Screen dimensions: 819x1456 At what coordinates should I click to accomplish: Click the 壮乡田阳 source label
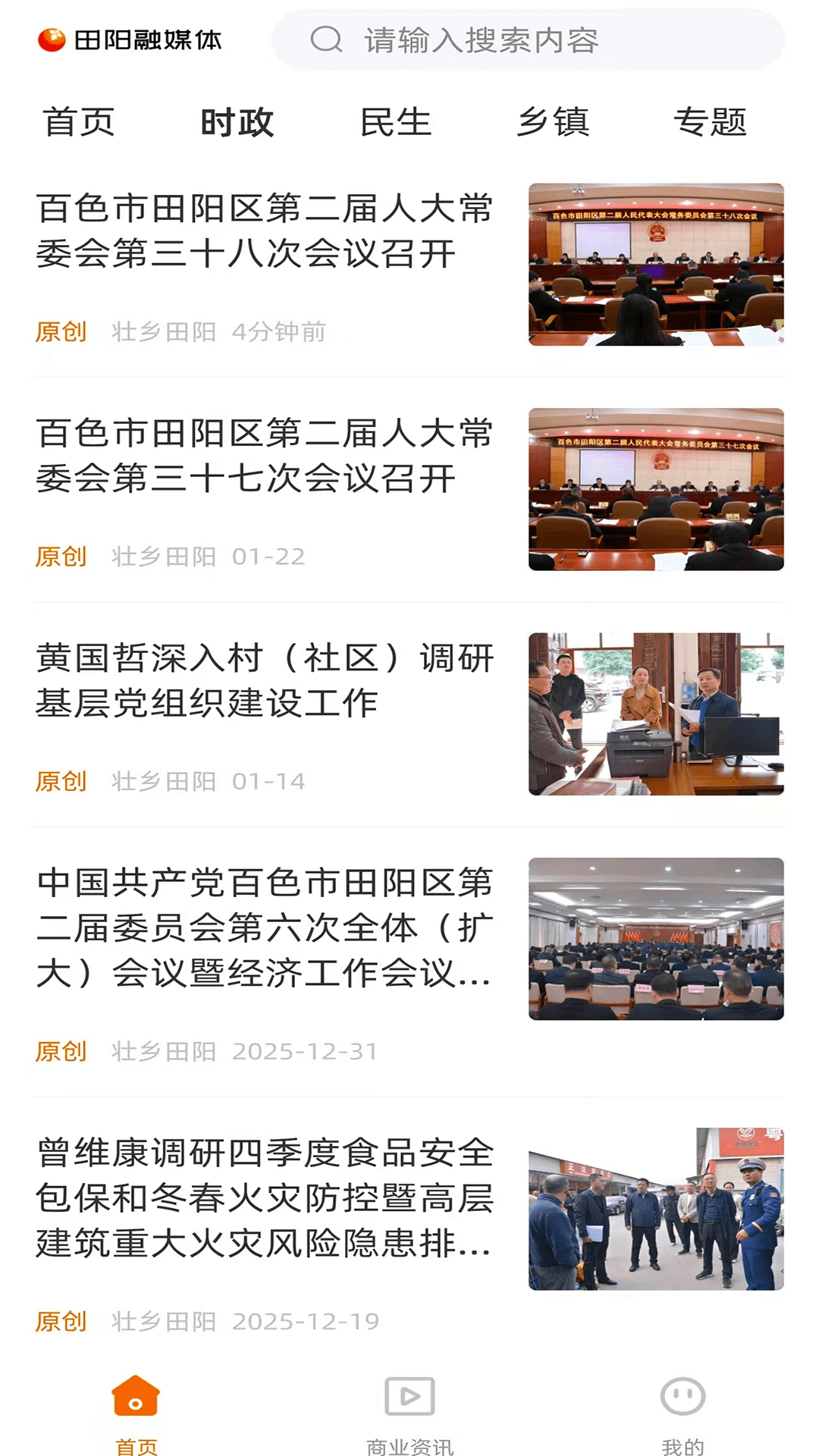[161, 331]
